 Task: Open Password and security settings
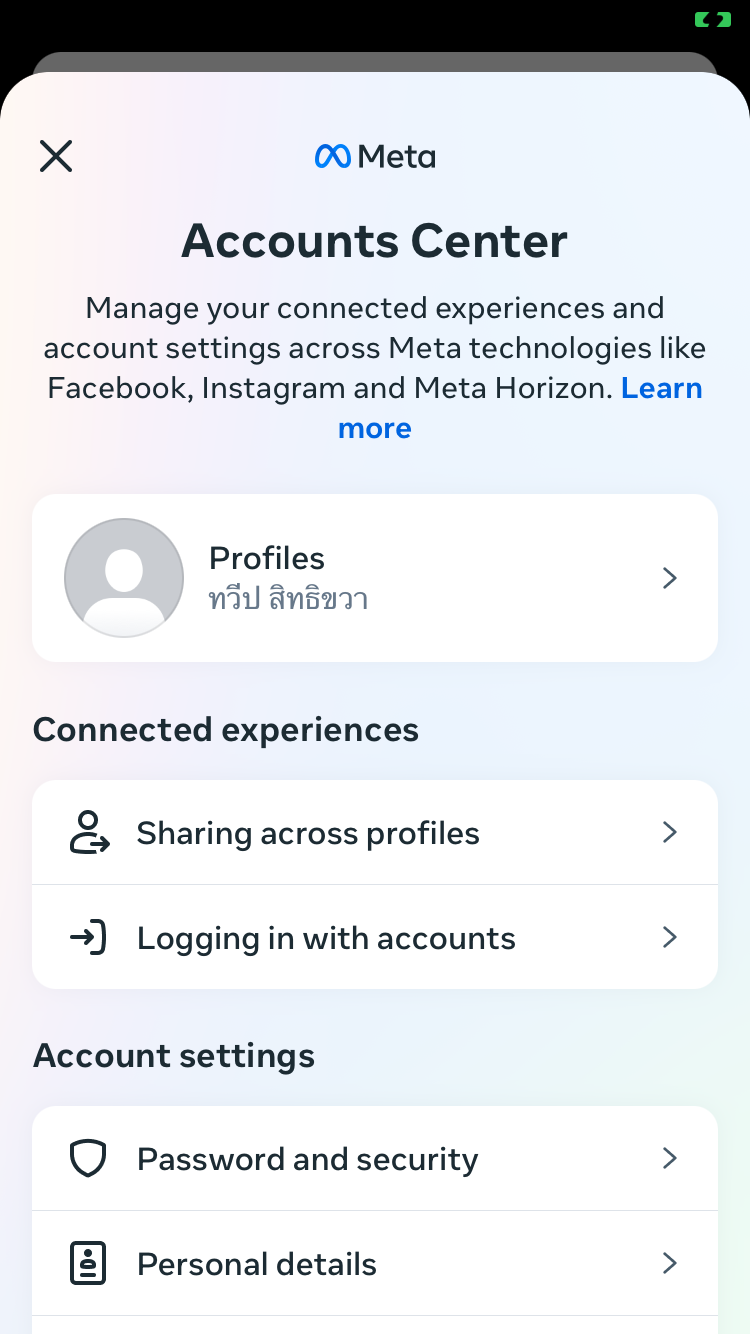click(375, 1159)
